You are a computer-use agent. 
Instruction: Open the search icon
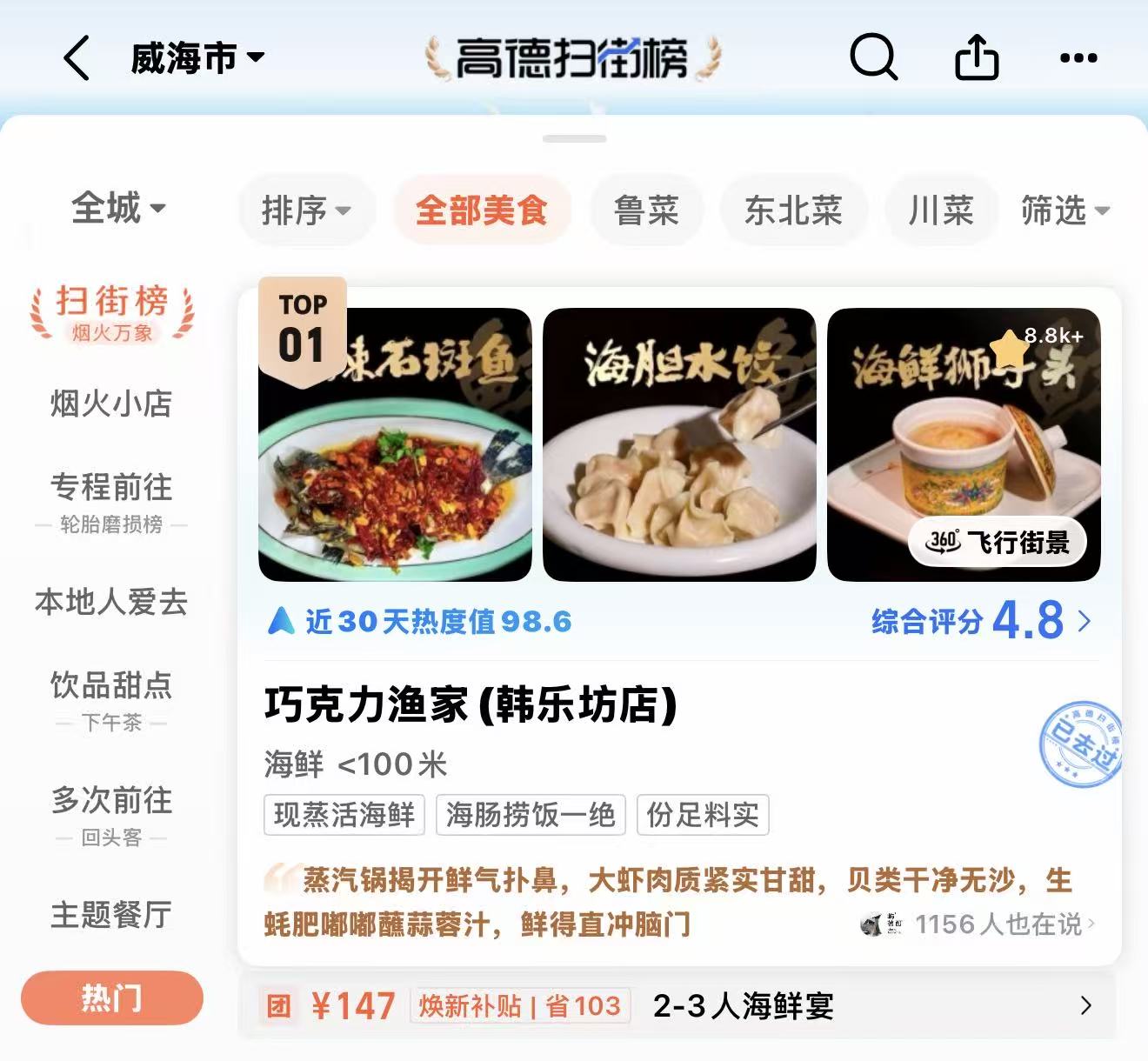coord(872,58)
